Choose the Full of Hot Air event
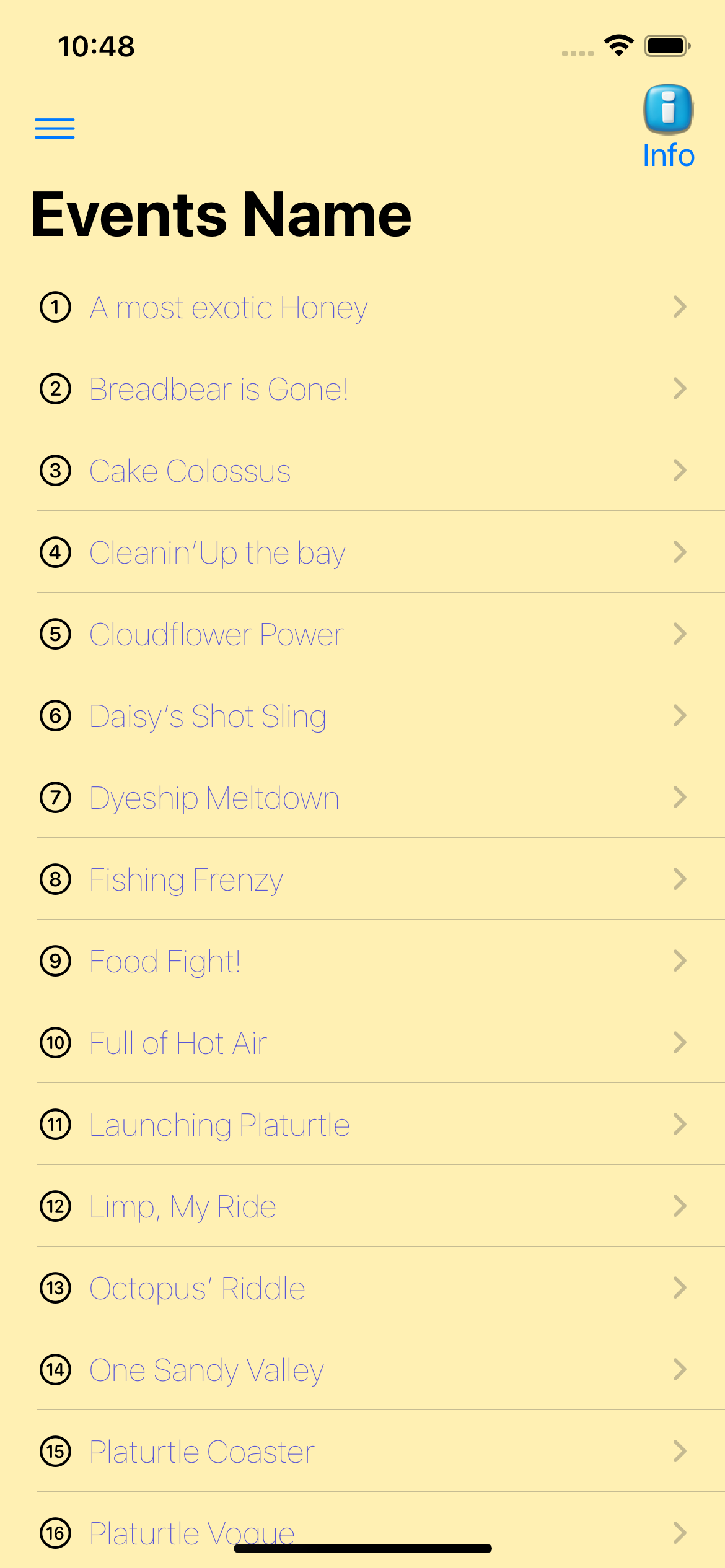This screenshot has width=725, height=1568. click(x=362, y=1043)
